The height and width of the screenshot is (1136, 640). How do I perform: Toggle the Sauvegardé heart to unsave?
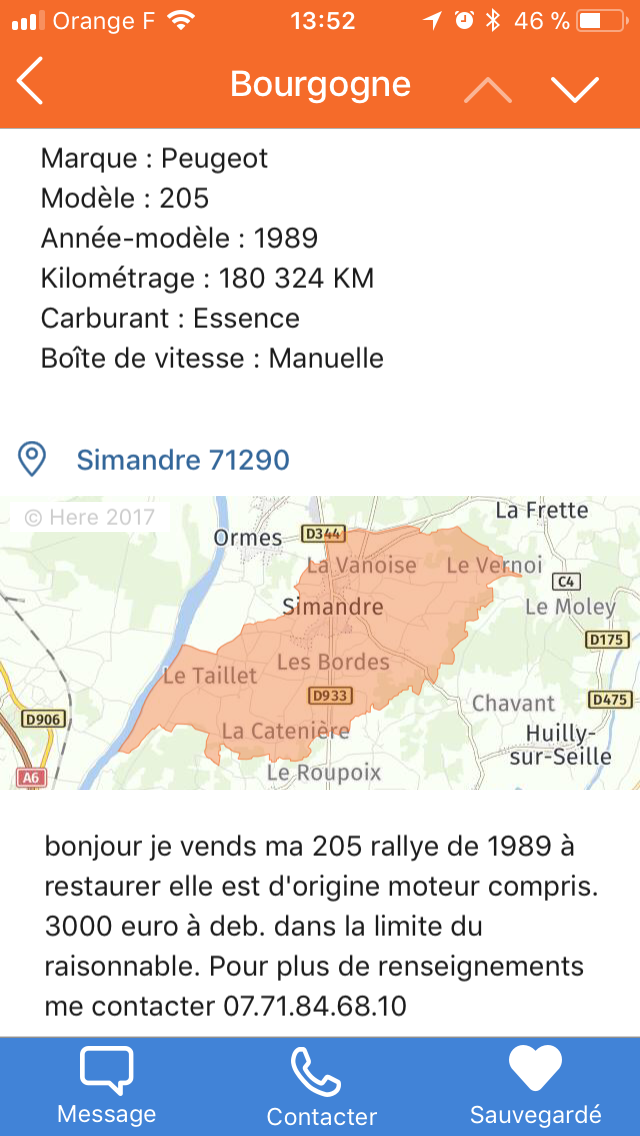536,1086
